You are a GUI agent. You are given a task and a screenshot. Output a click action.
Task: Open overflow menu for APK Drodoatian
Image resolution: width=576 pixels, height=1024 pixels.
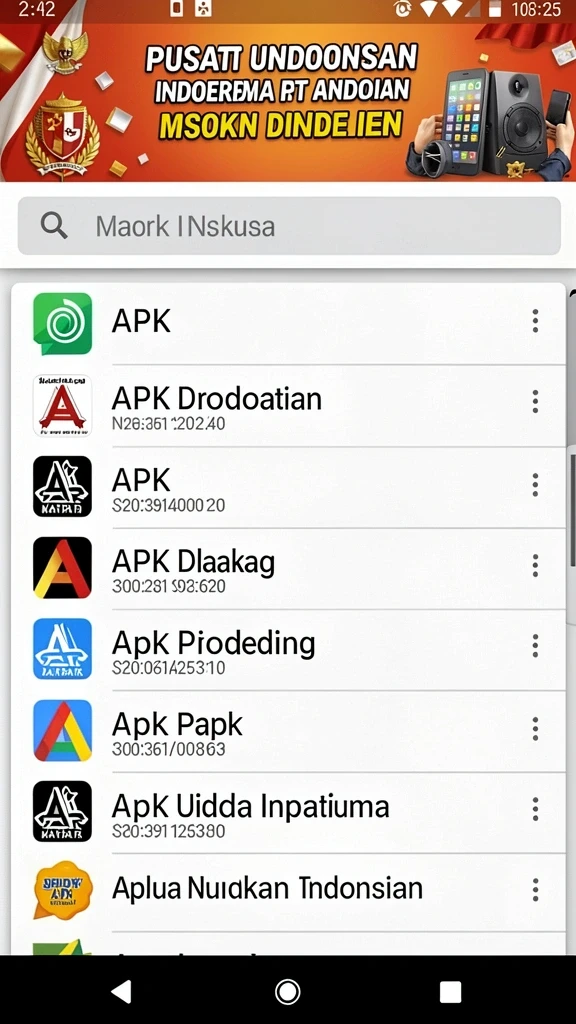coord(535,402)
